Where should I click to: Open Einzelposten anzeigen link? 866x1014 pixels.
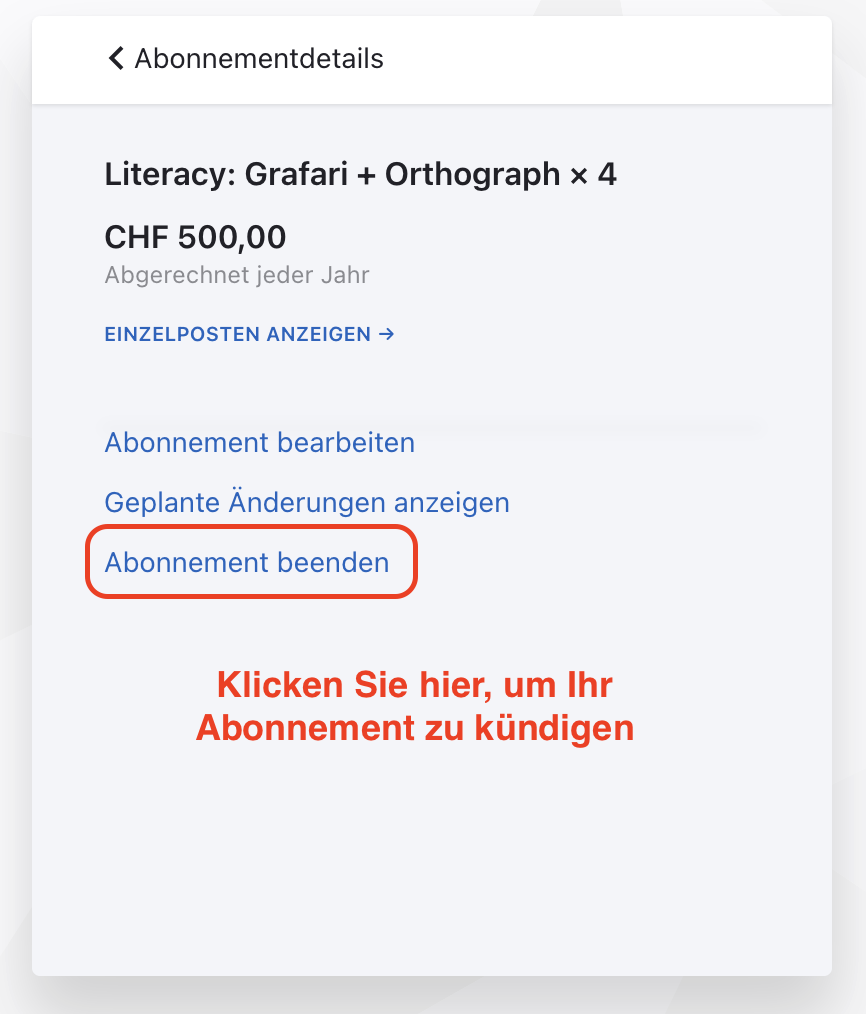[x=249, y=334]
